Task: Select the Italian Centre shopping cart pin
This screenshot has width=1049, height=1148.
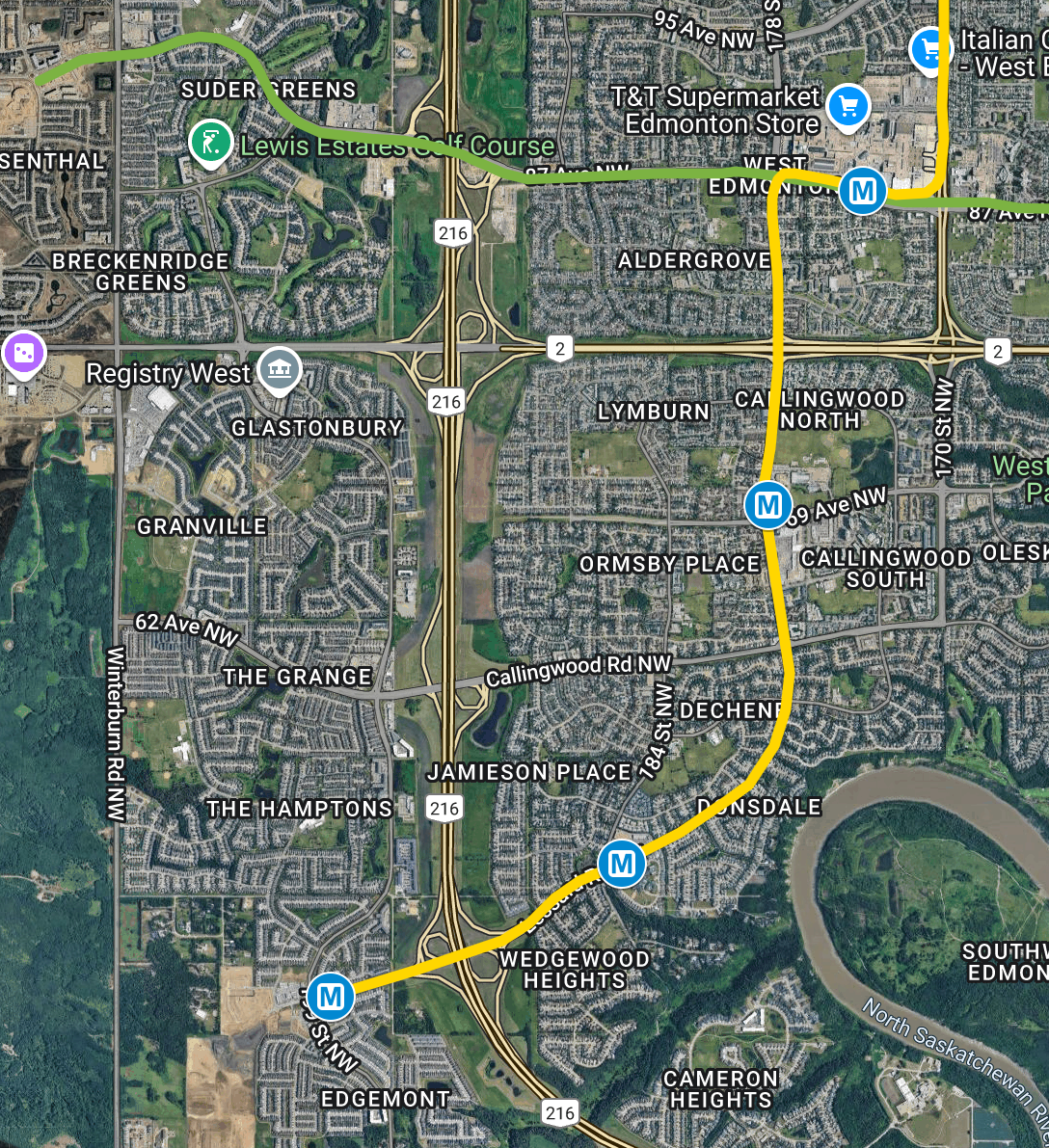Action: (929, 48)
